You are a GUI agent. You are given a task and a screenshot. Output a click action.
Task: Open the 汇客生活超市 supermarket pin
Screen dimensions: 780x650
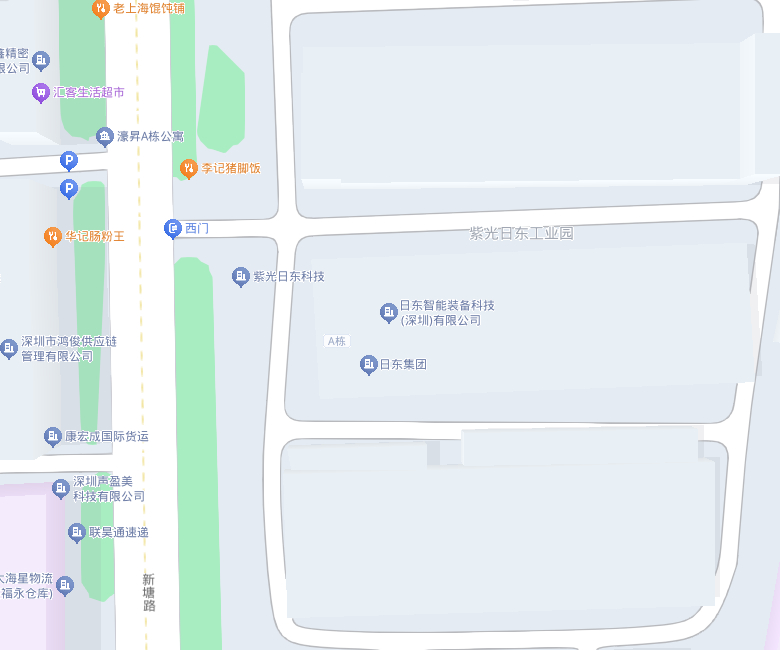point(41,93)
